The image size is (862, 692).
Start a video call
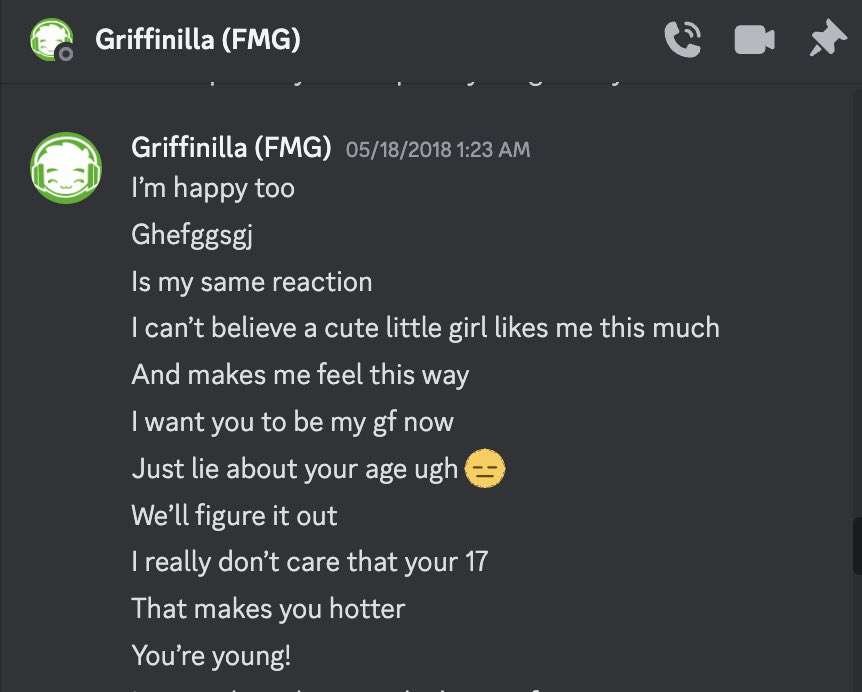[754, 40]
